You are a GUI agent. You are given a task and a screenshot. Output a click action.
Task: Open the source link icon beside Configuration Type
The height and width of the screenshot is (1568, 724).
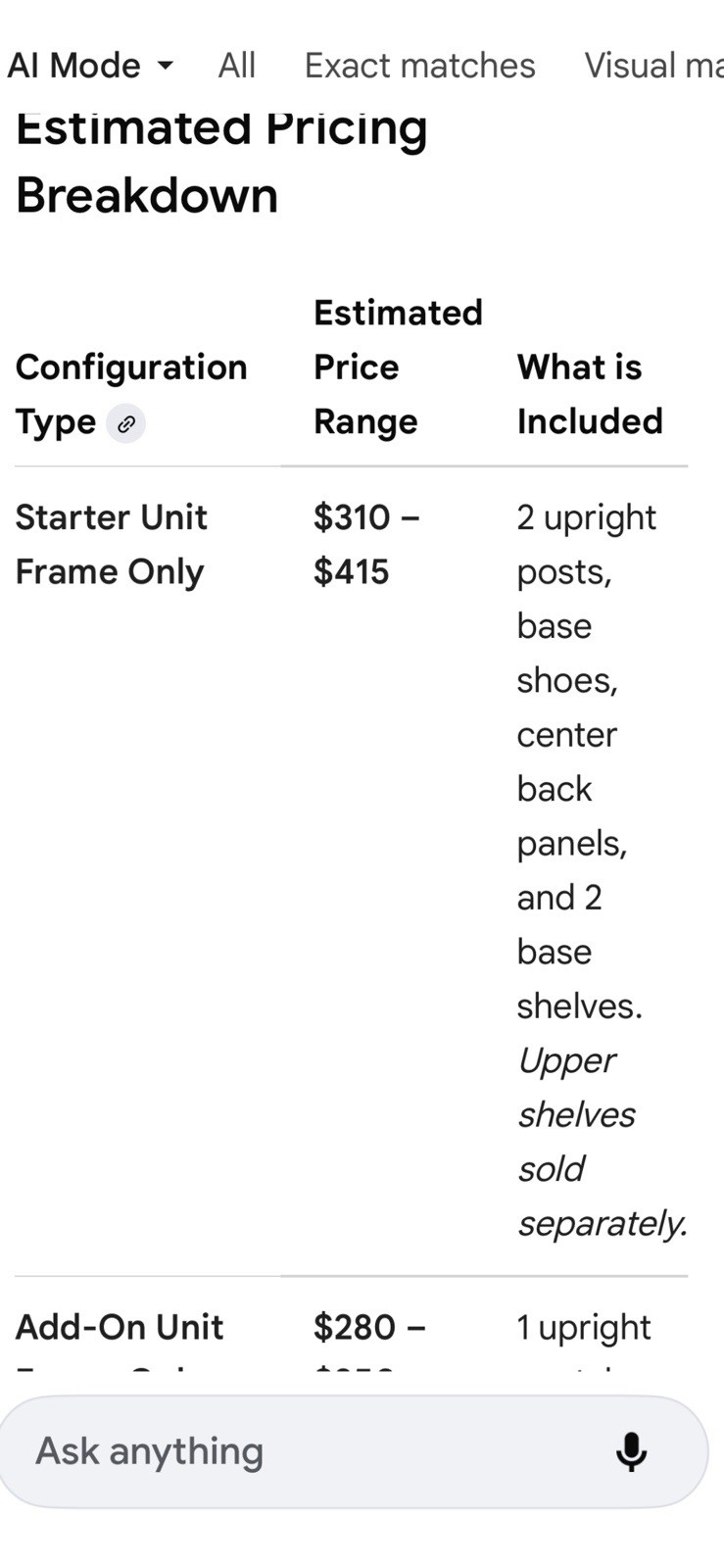tap(126, 424)
